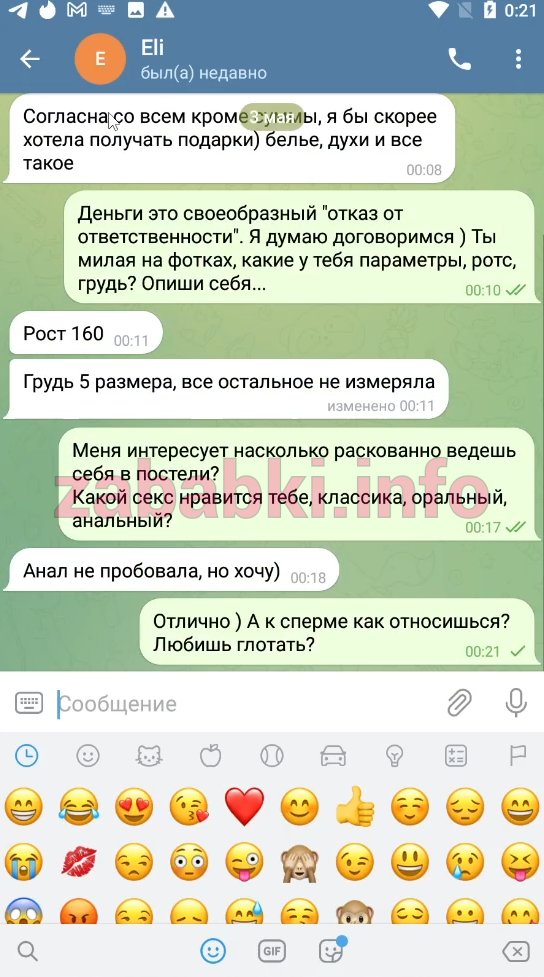Attach a file with the paperclip

point(460,703)
